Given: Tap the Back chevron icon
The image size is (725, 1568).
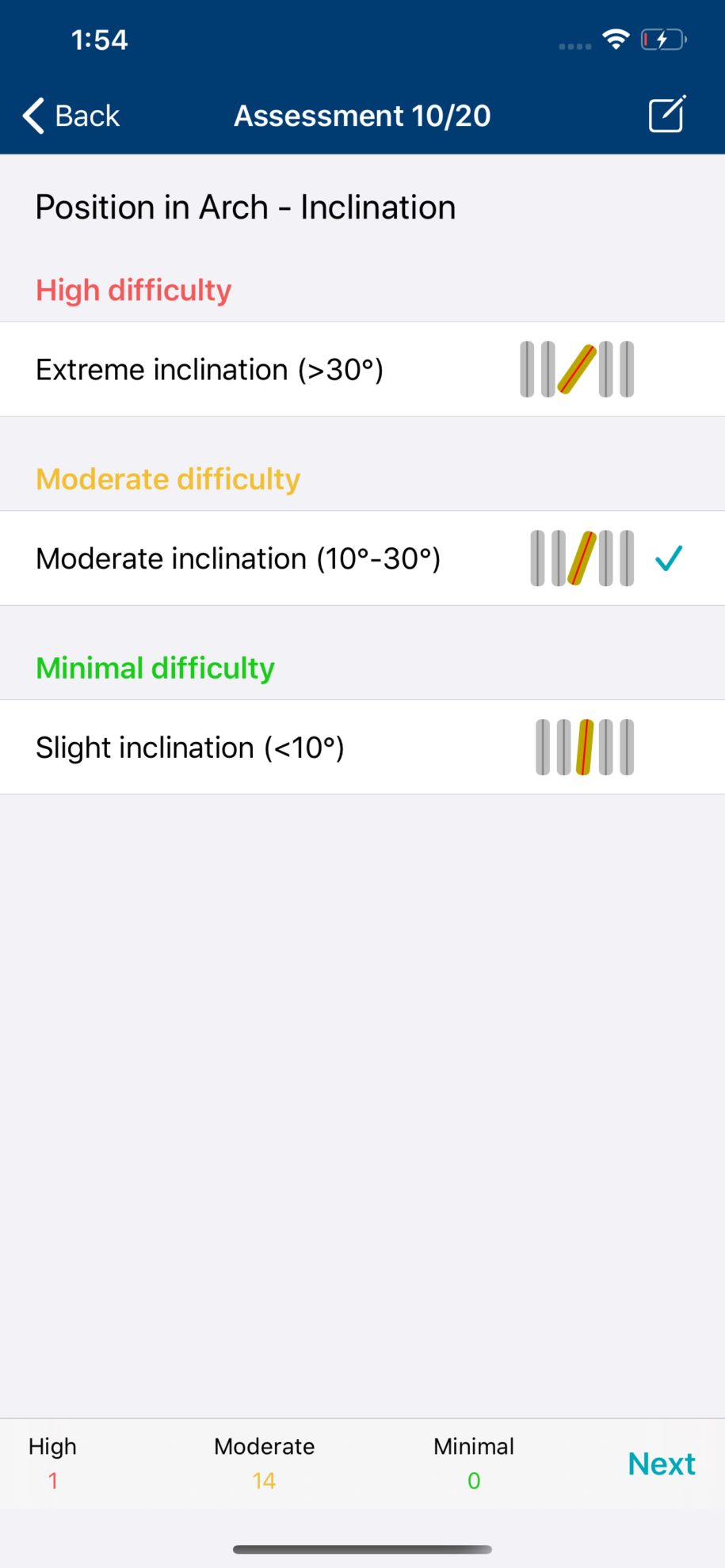Looking at the screenshot, I should click(32, 116).
